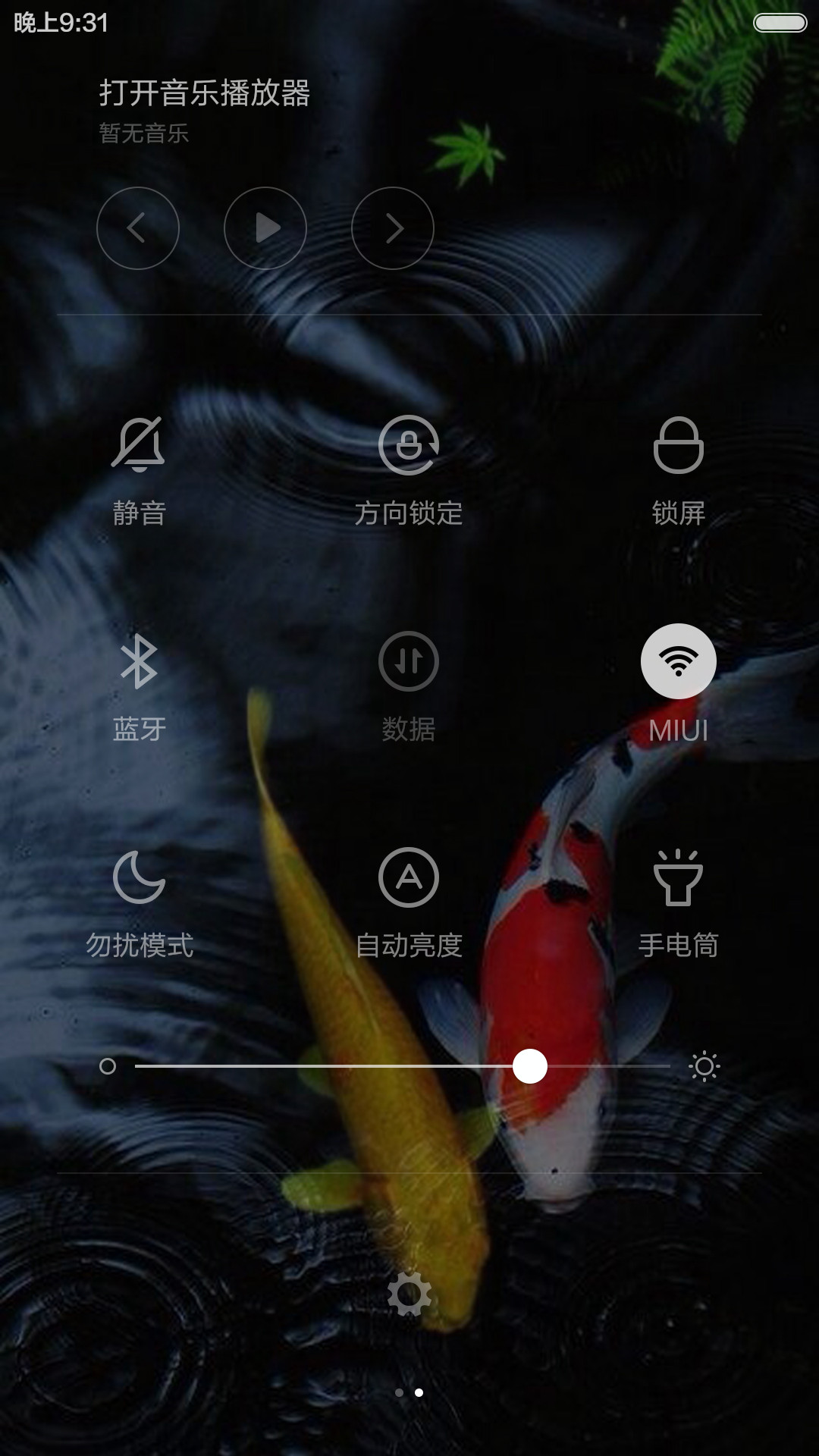Open the music player title link
Image resolution: width=819 pixels, height=1456 pixels.
205,93
